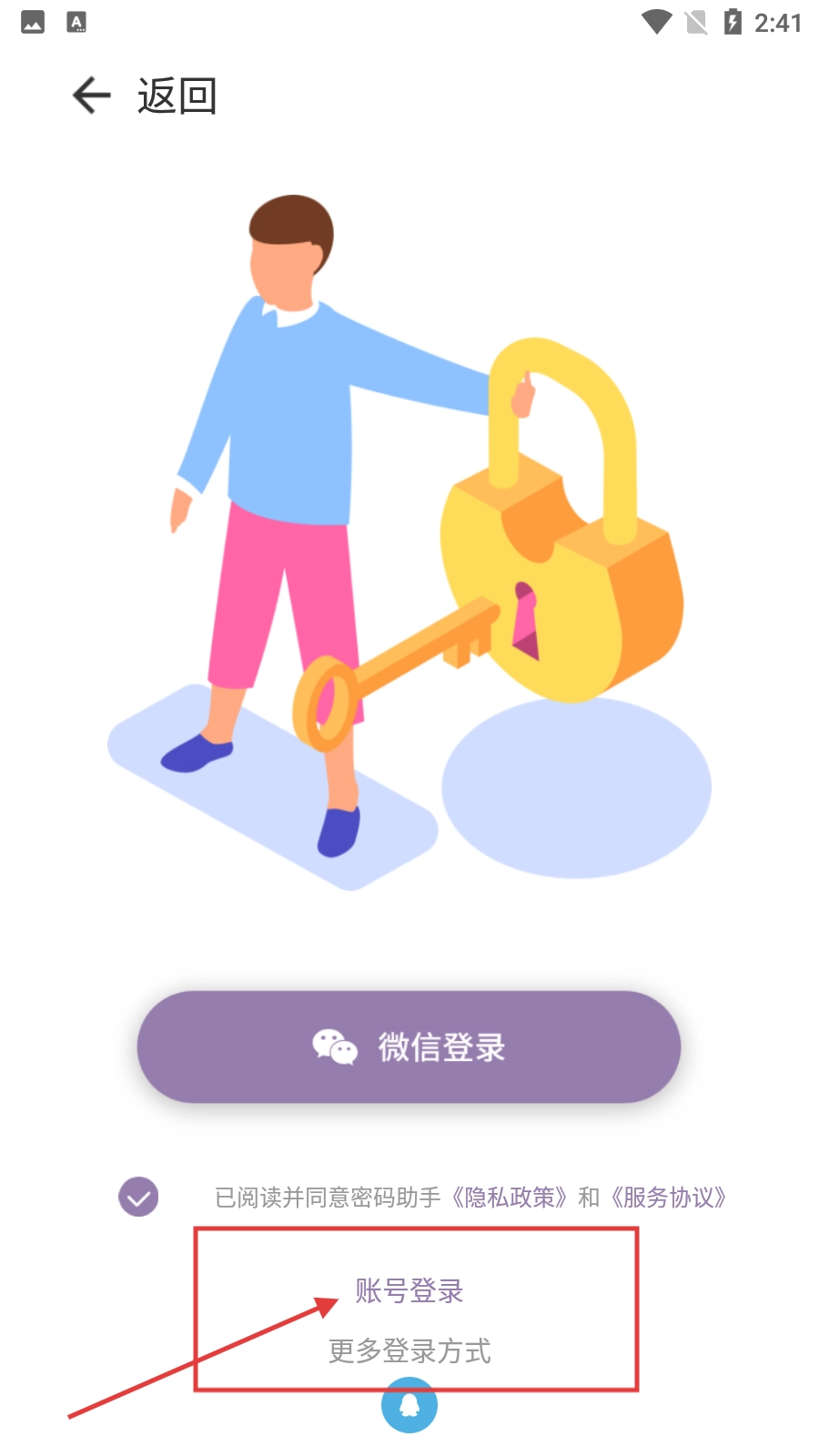Choose 账号登录 to sign in
The height and width of the screenshot is (1456, 819).
tap(409, 1290)
